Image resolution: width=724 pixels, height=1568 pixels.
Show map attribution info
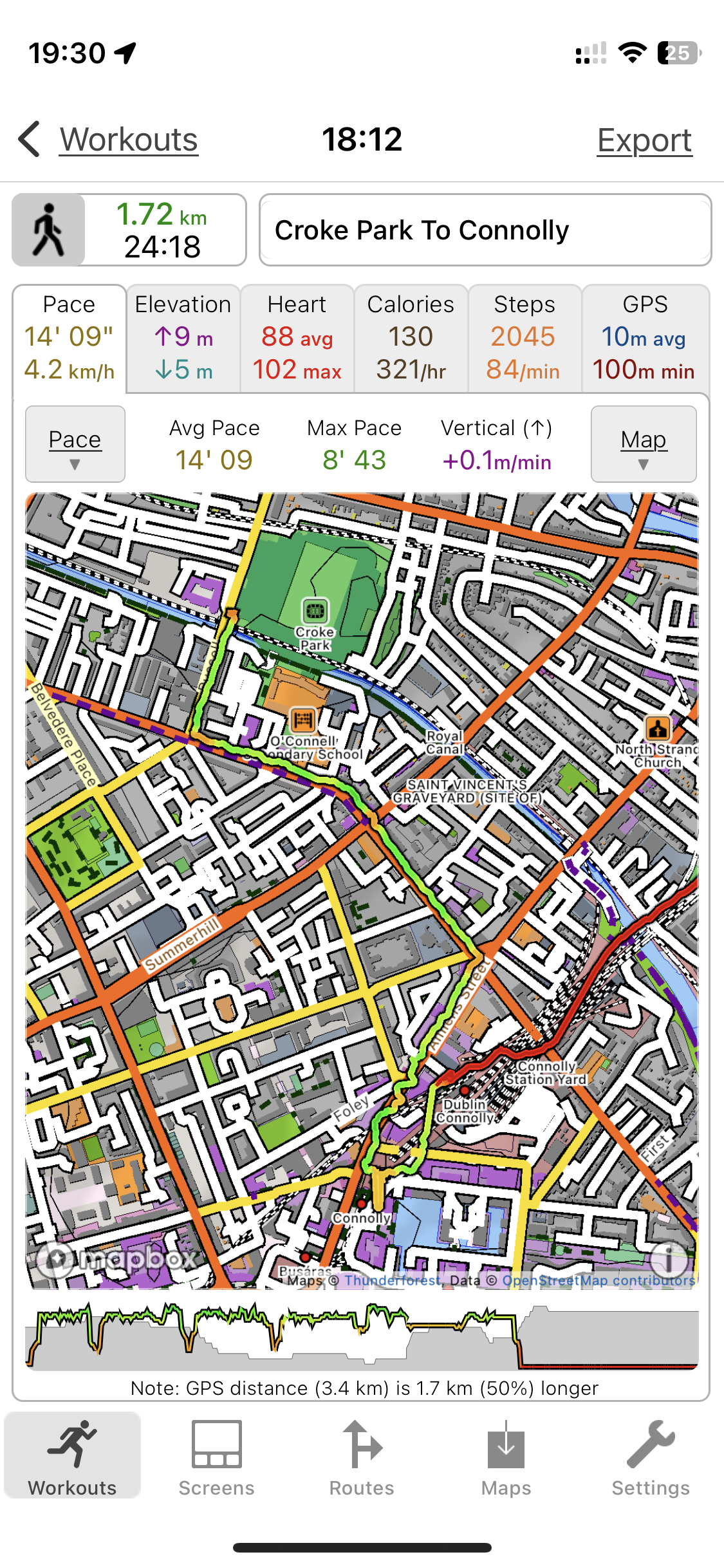pos(669,1257)
